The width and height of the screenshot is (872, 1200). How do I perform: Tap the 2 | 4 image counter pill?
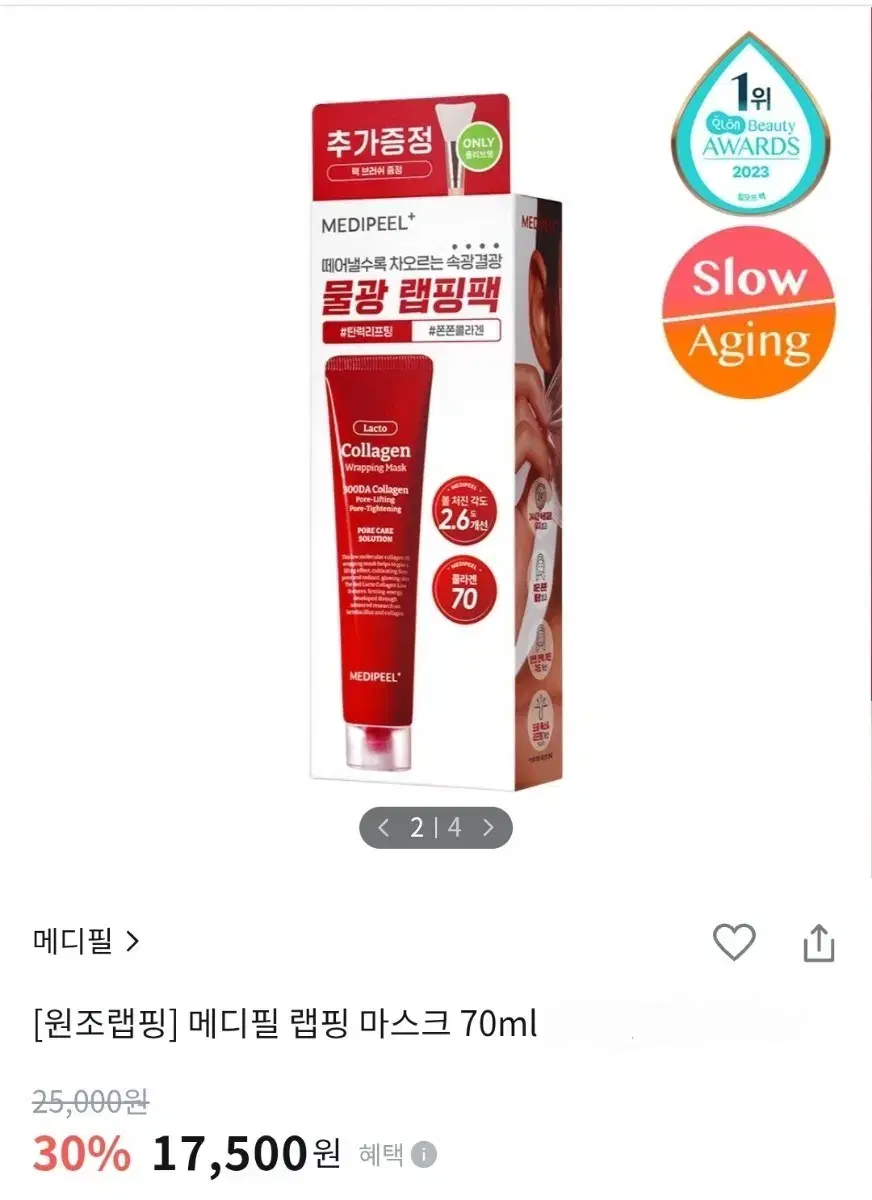tap(434, 828)
